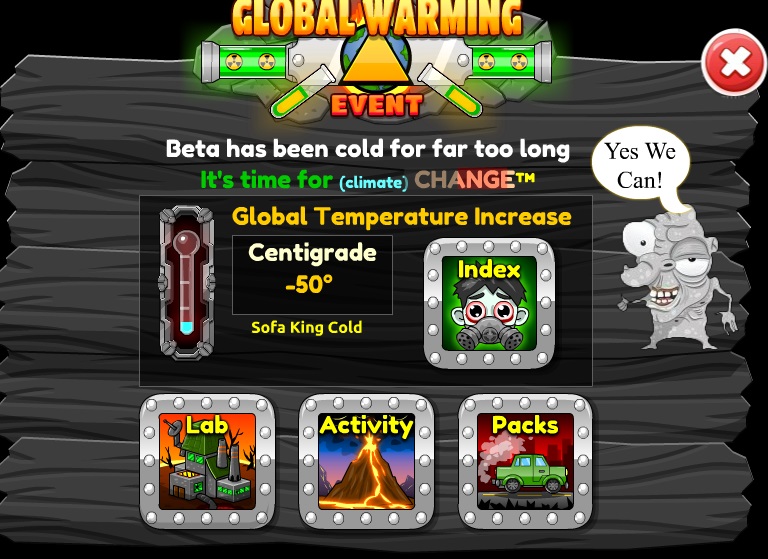Open the Lab section

[x=207, y=461]
